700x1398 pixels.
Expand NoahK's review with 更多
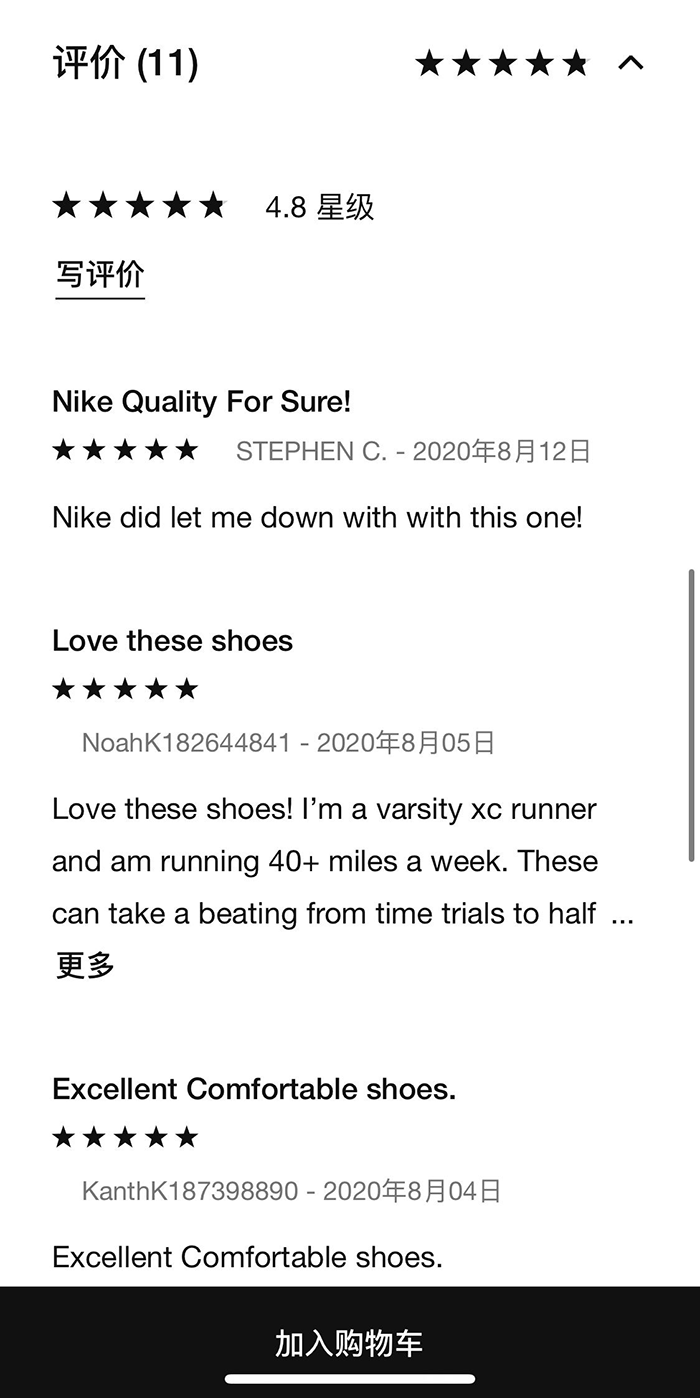(x=85, y=965)
